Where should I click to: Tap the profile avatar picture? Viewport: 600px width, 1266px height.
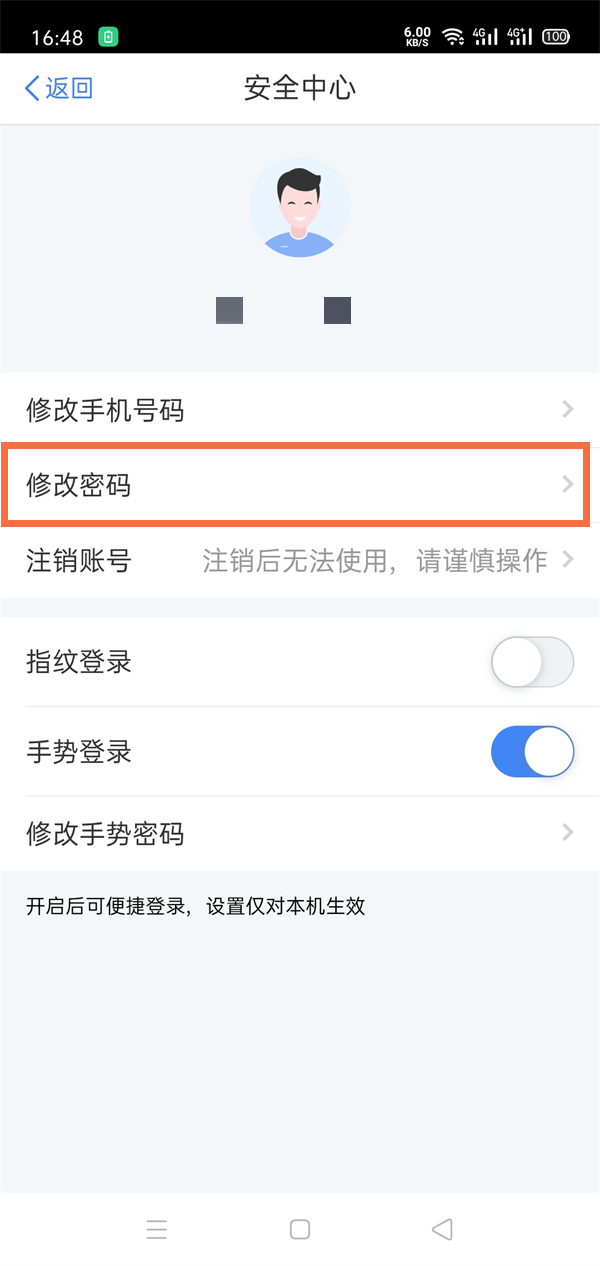tap(300, 207)
